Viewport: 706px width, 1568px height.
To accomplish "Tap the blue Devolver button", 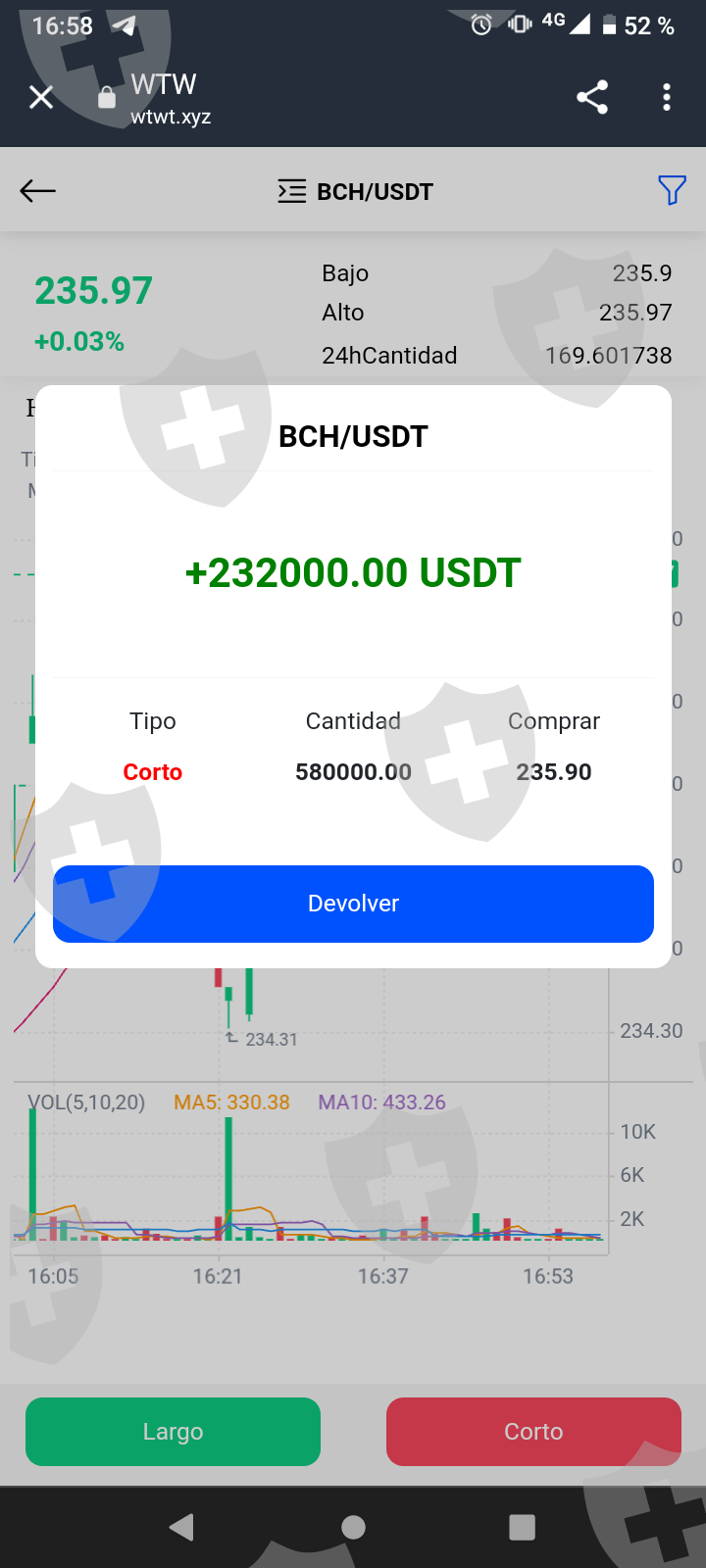I will [x=353, y=904].
